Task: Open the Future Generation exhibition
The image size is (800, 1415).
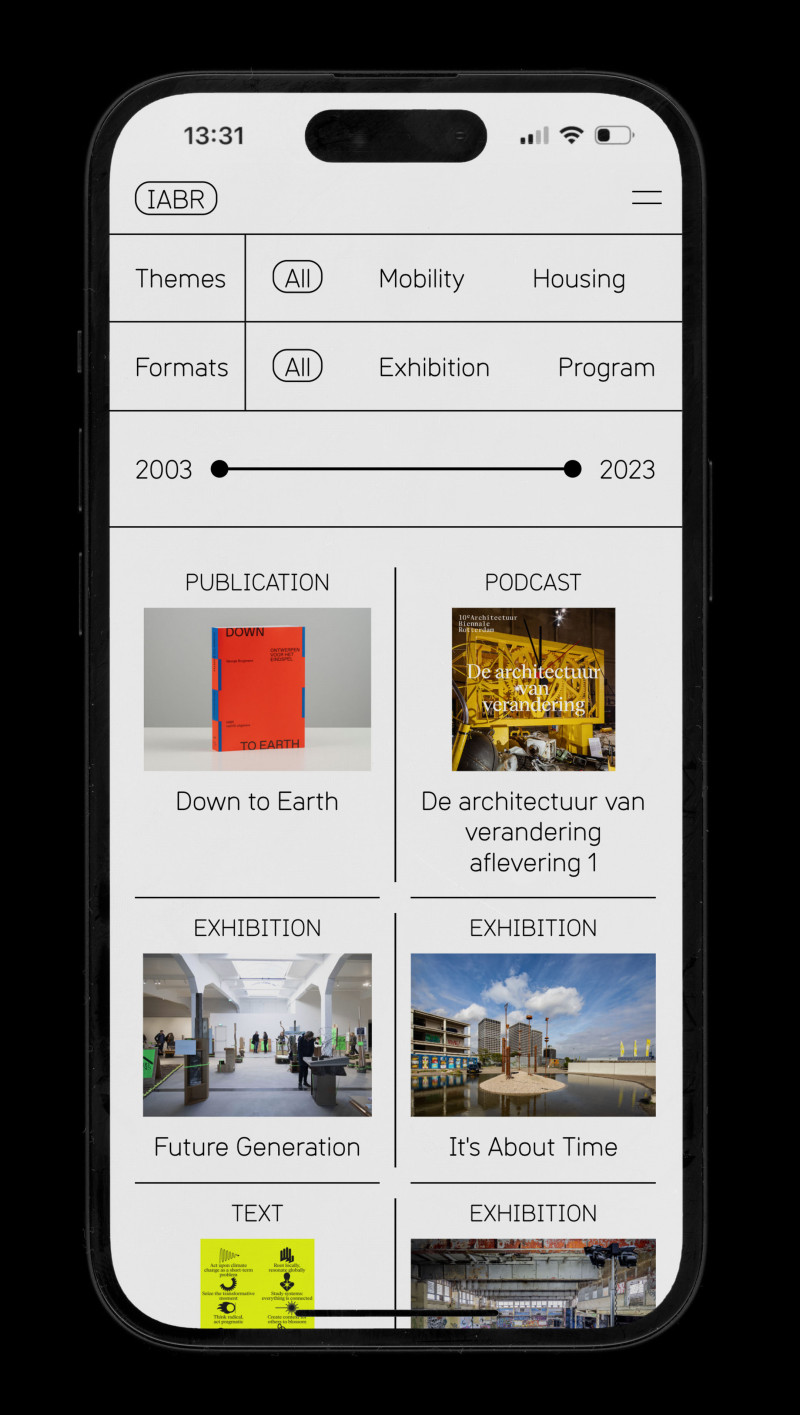Action: 257,1035
